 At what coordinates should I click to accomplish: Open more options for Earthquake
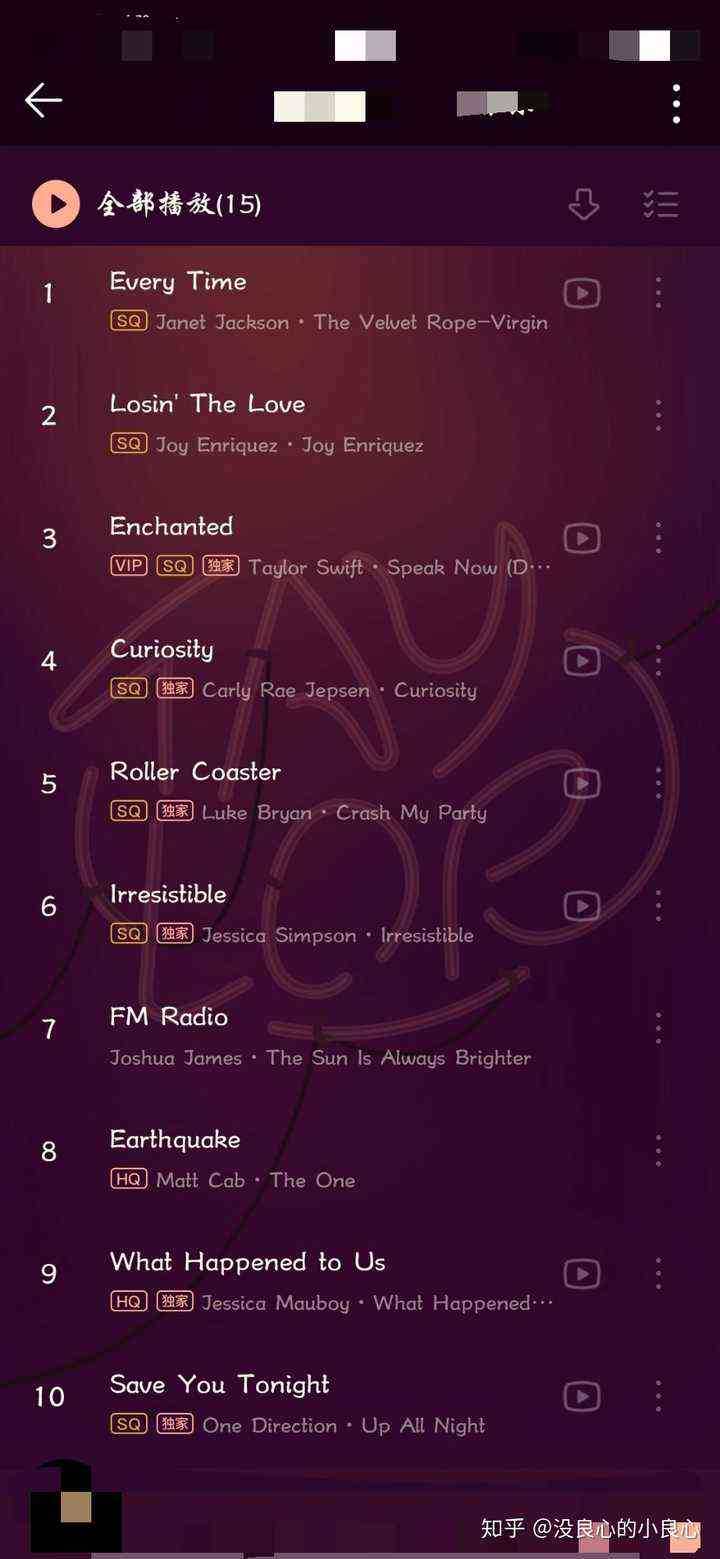[658, 1151]
